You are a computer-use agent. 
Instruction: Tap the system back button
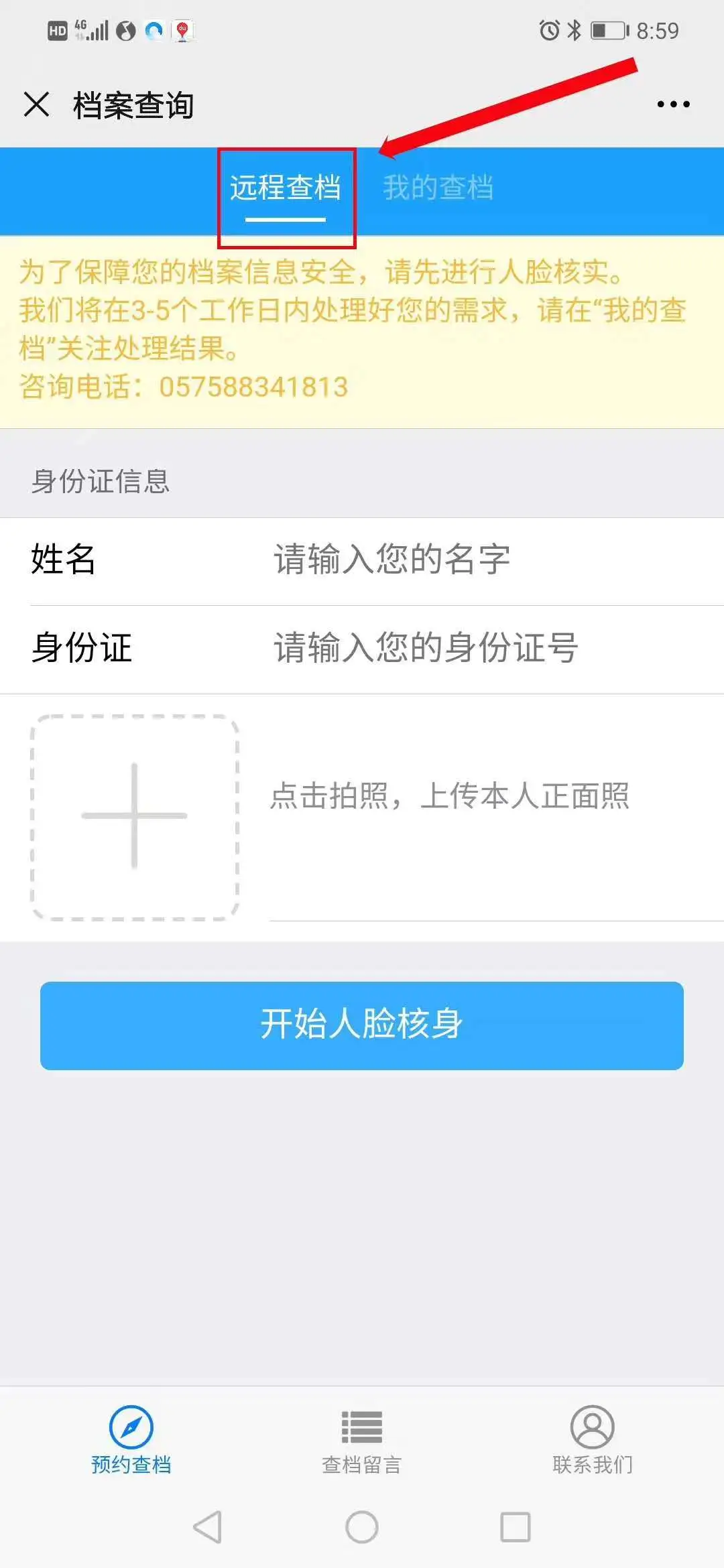pos(208,1527)
